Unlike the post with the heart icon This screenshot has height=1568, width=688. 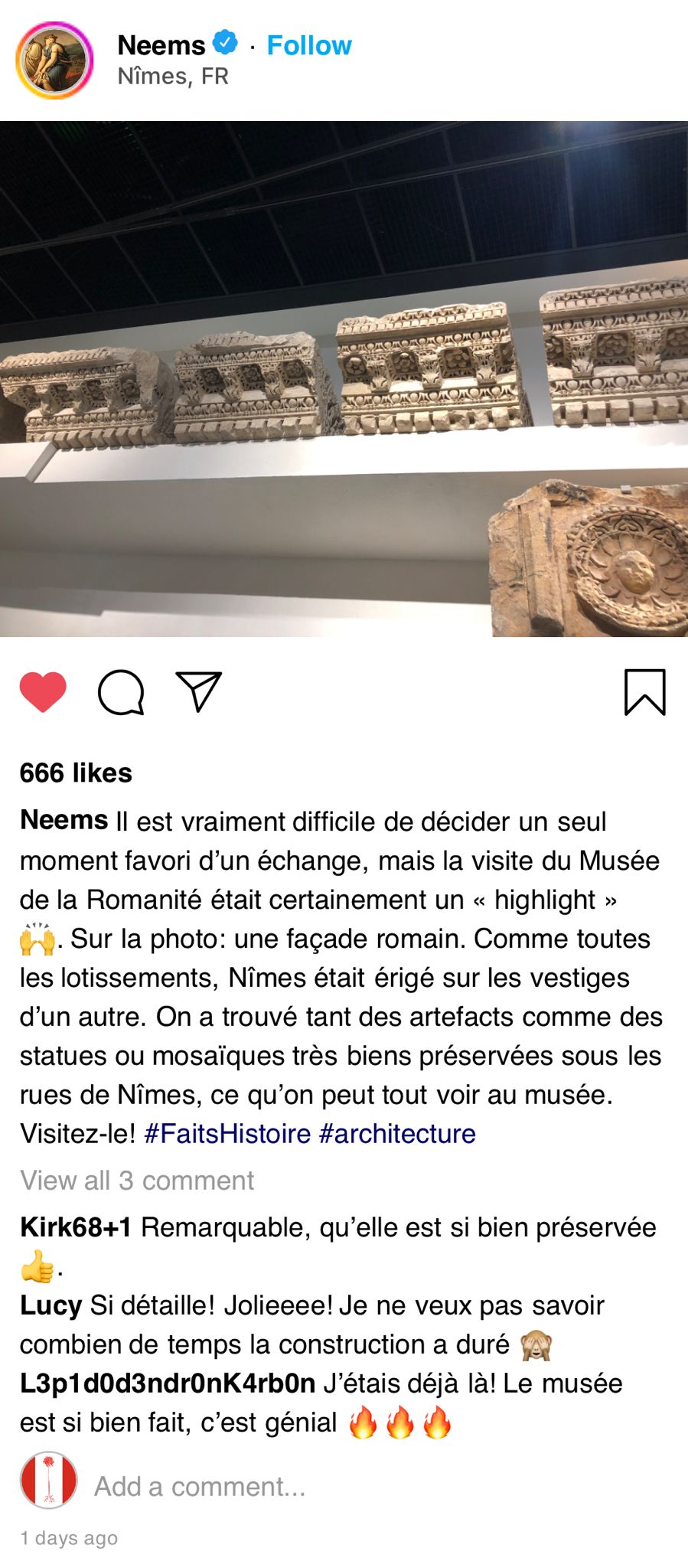43,691
